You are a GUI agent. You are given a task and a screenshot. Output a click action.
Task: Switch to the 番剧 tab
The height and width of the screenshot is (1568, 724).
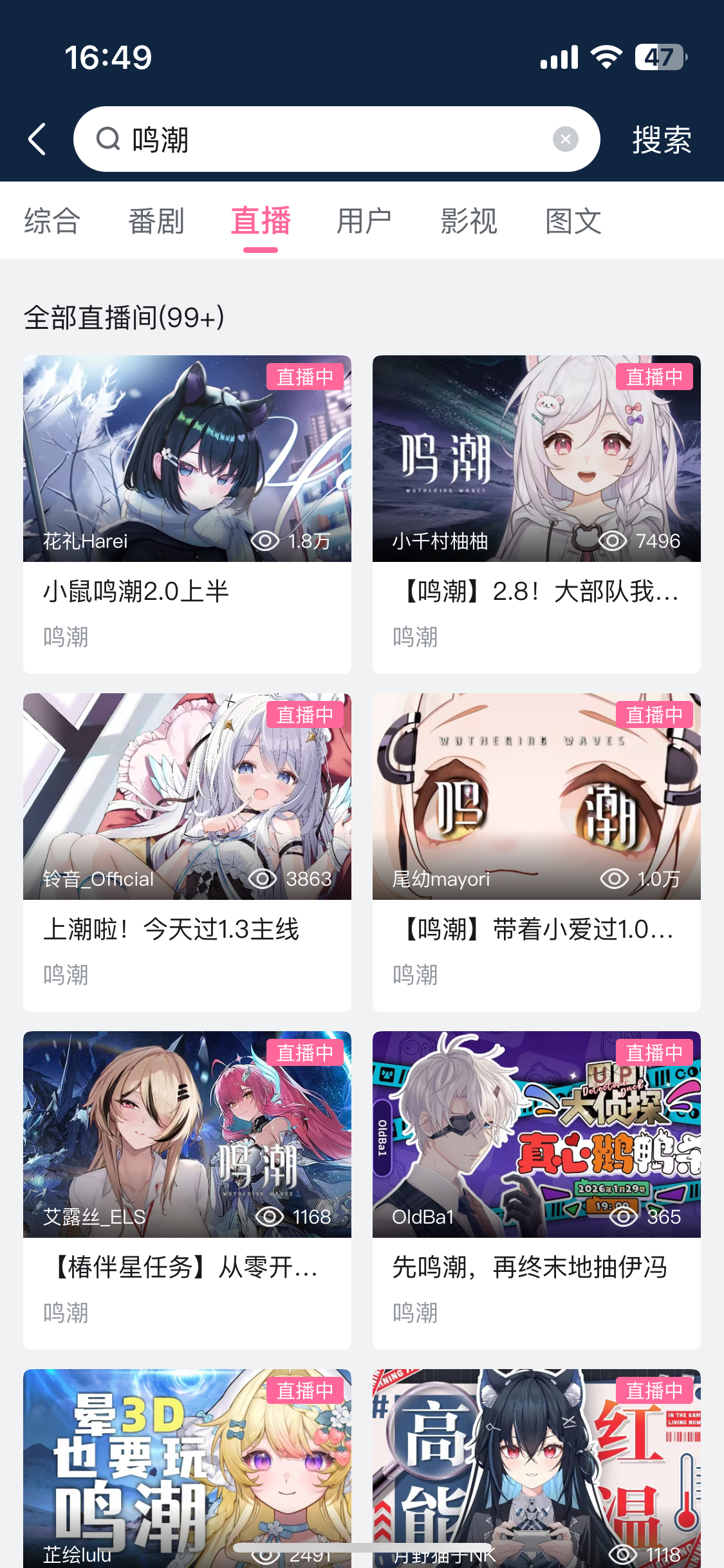(x=156, y=221)
